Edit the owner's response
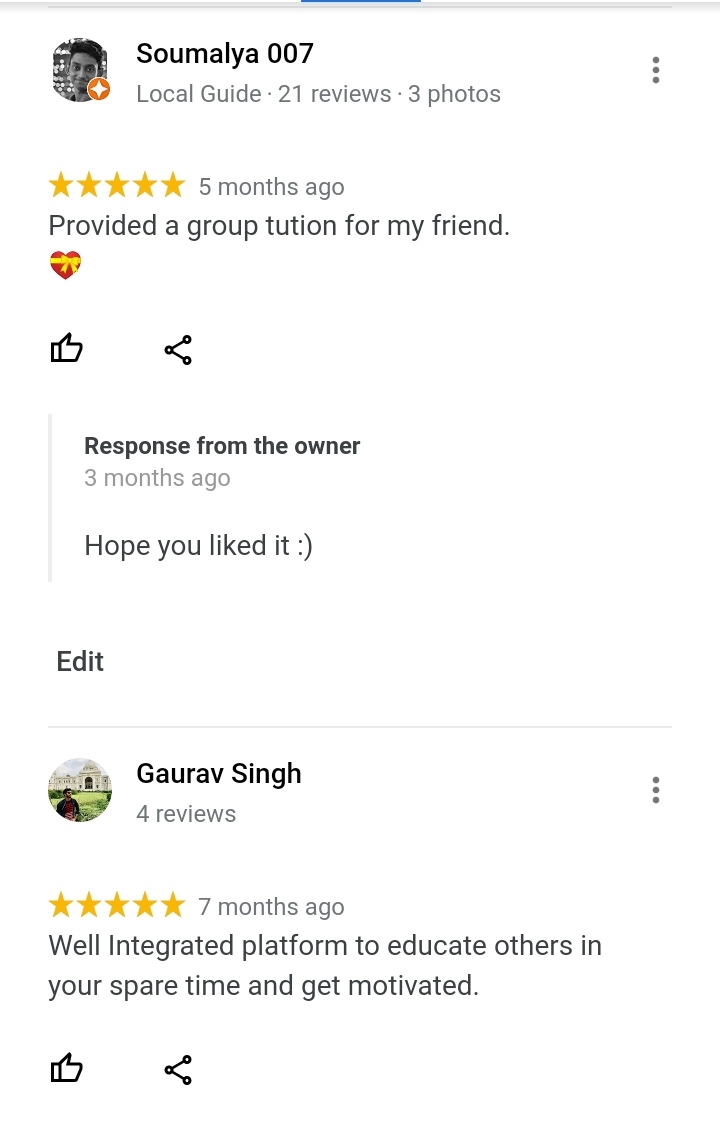Viewport: 720px width, 1129px height. pos(80,662)
